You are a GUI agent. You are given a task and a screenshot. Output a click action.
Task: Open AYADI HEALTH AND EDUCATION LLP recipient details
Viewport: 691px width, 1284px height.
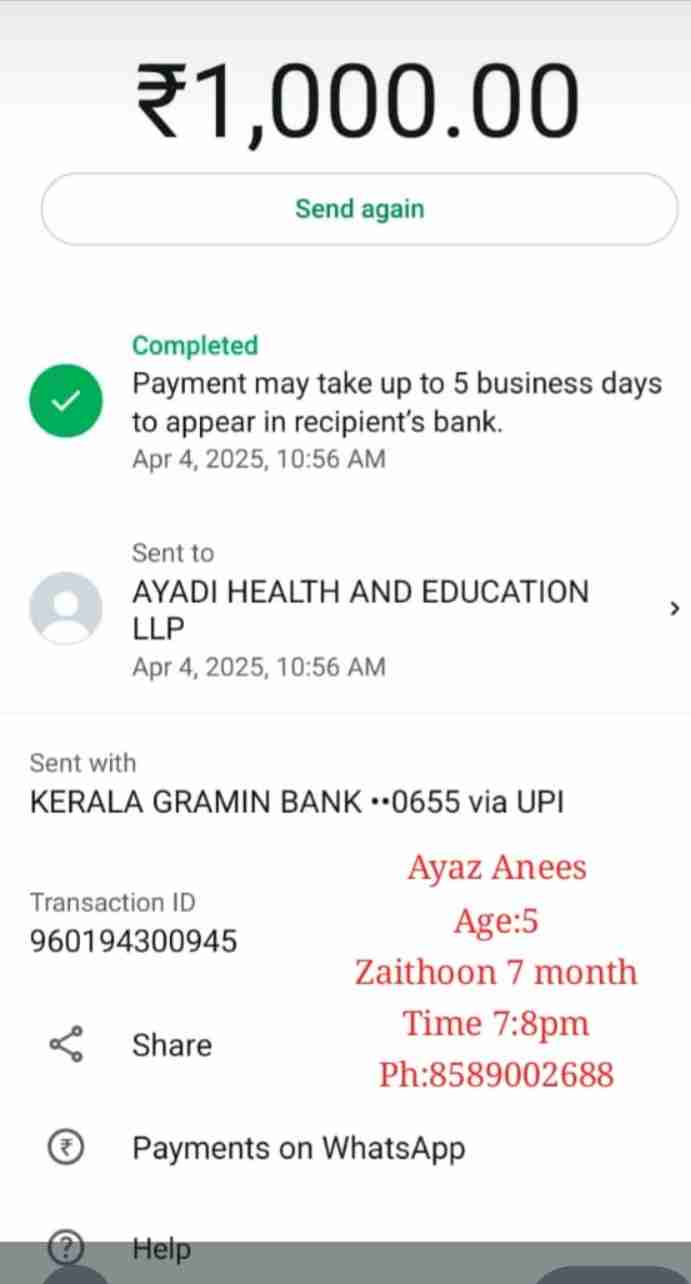[x=360, y=608]
